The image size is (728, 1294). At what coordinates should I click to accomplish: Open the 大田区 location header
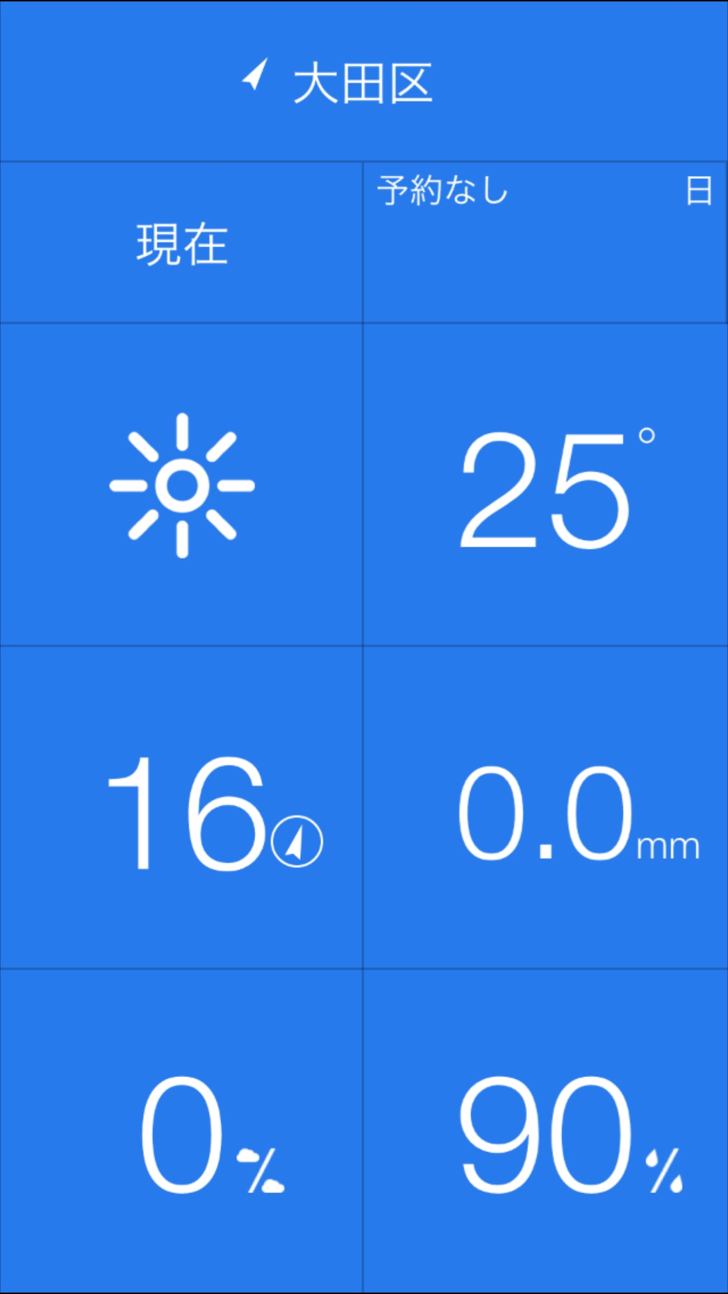[x=364, y=81]
